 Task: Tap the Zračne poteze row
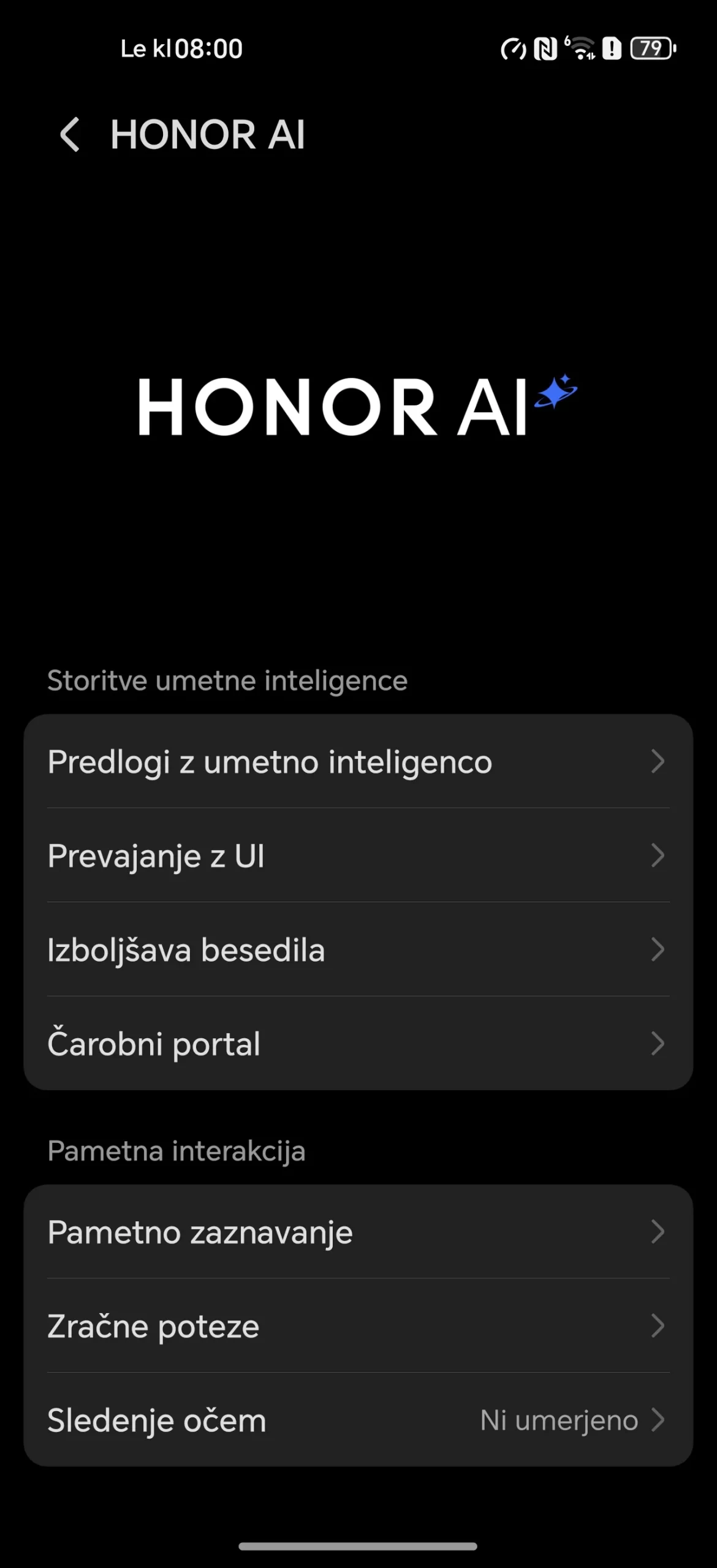[358, 1326]
